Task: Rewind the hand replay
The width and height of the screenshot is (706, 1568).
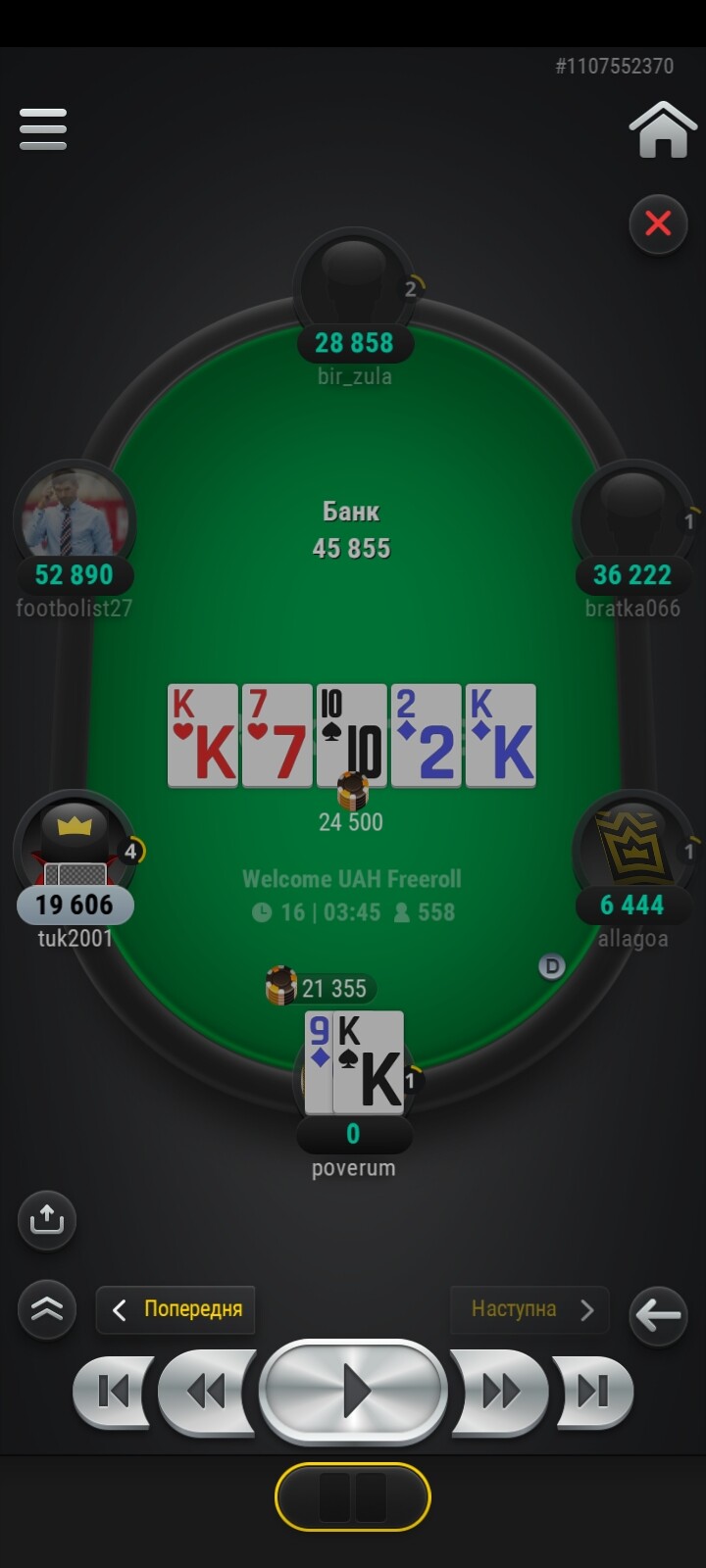Action: point(206,1391)
